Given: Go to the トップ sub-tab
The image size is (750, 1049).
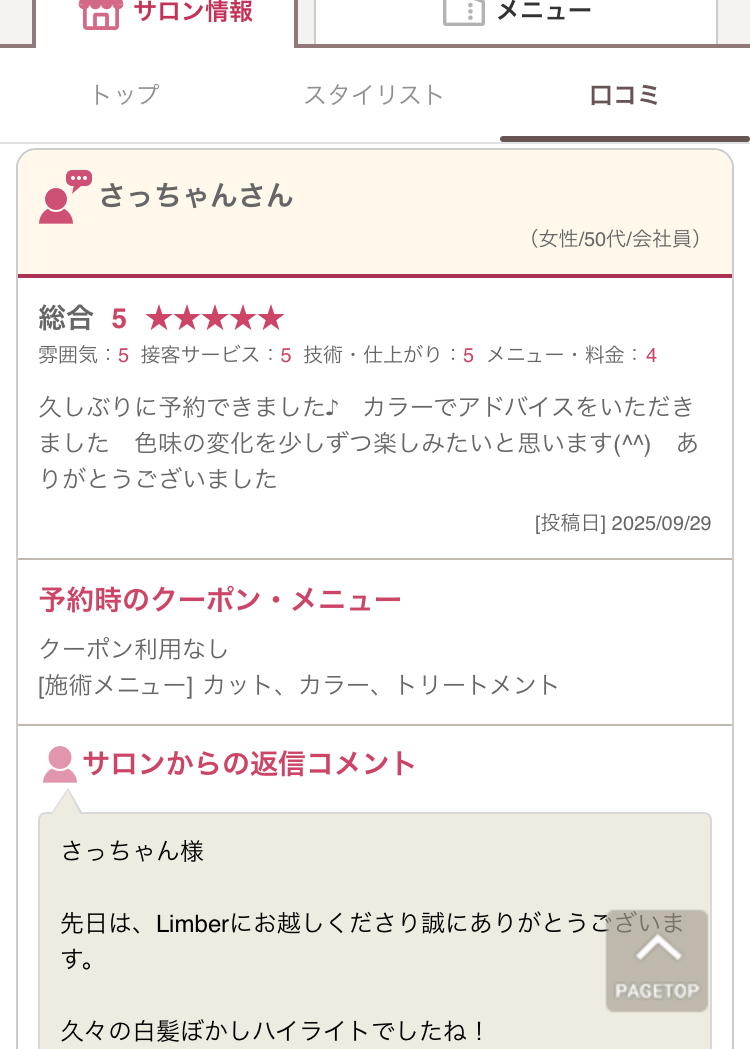Looking at the screenshot, I should 125,96.
